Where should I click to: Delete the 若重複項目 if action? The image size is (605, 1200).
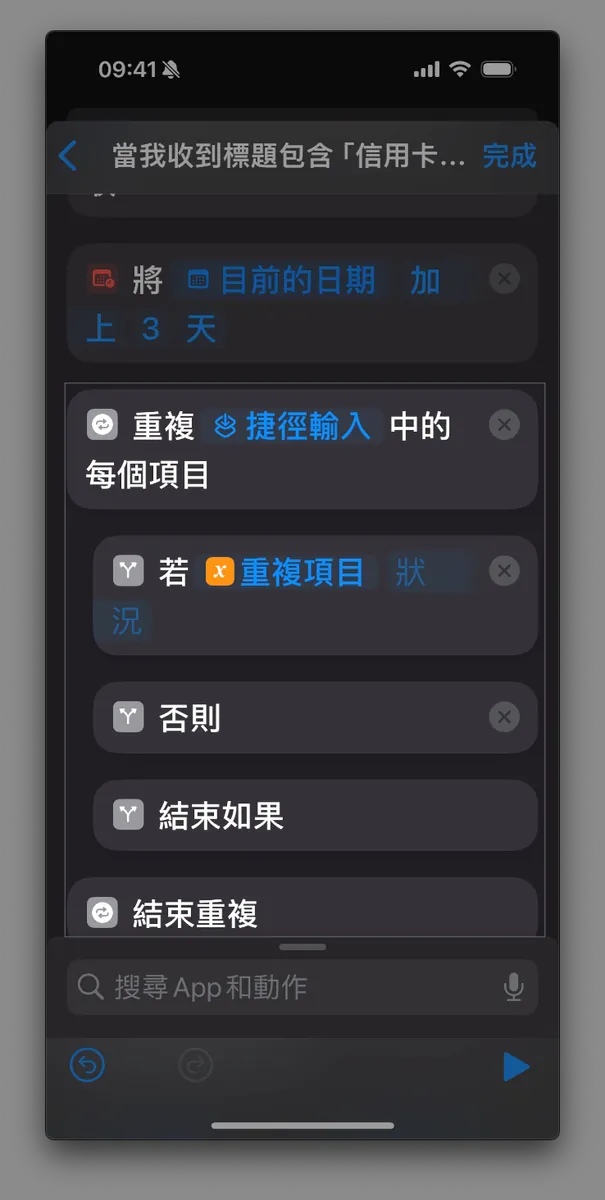click(504, 571)
